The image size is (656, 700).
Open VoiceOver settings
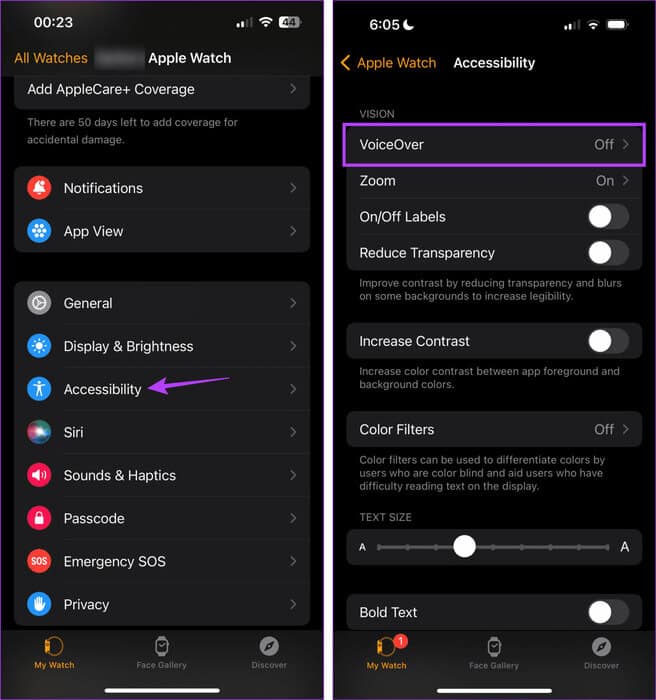(x=494, y=144)
